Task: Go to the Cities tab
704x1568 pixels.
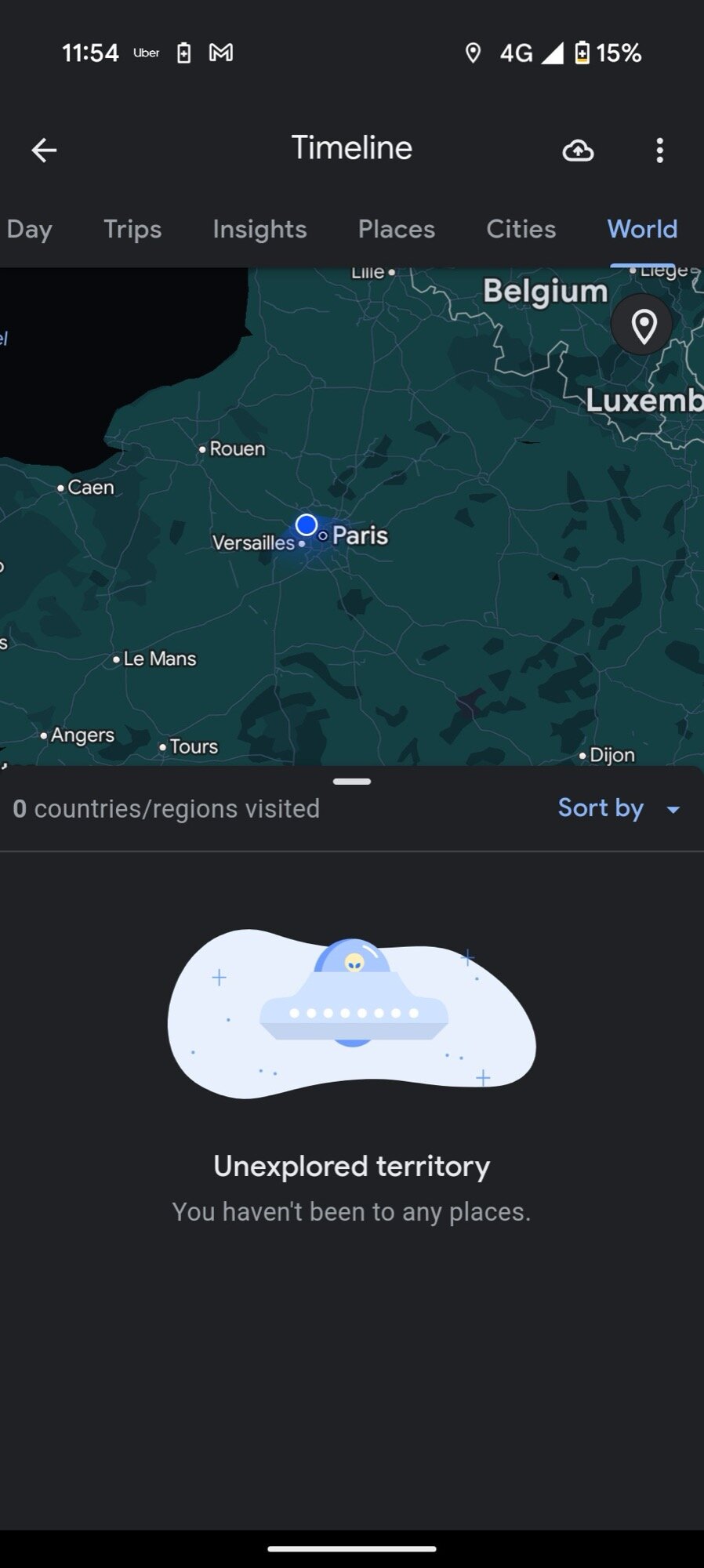Action: click(x=521, y=229)
